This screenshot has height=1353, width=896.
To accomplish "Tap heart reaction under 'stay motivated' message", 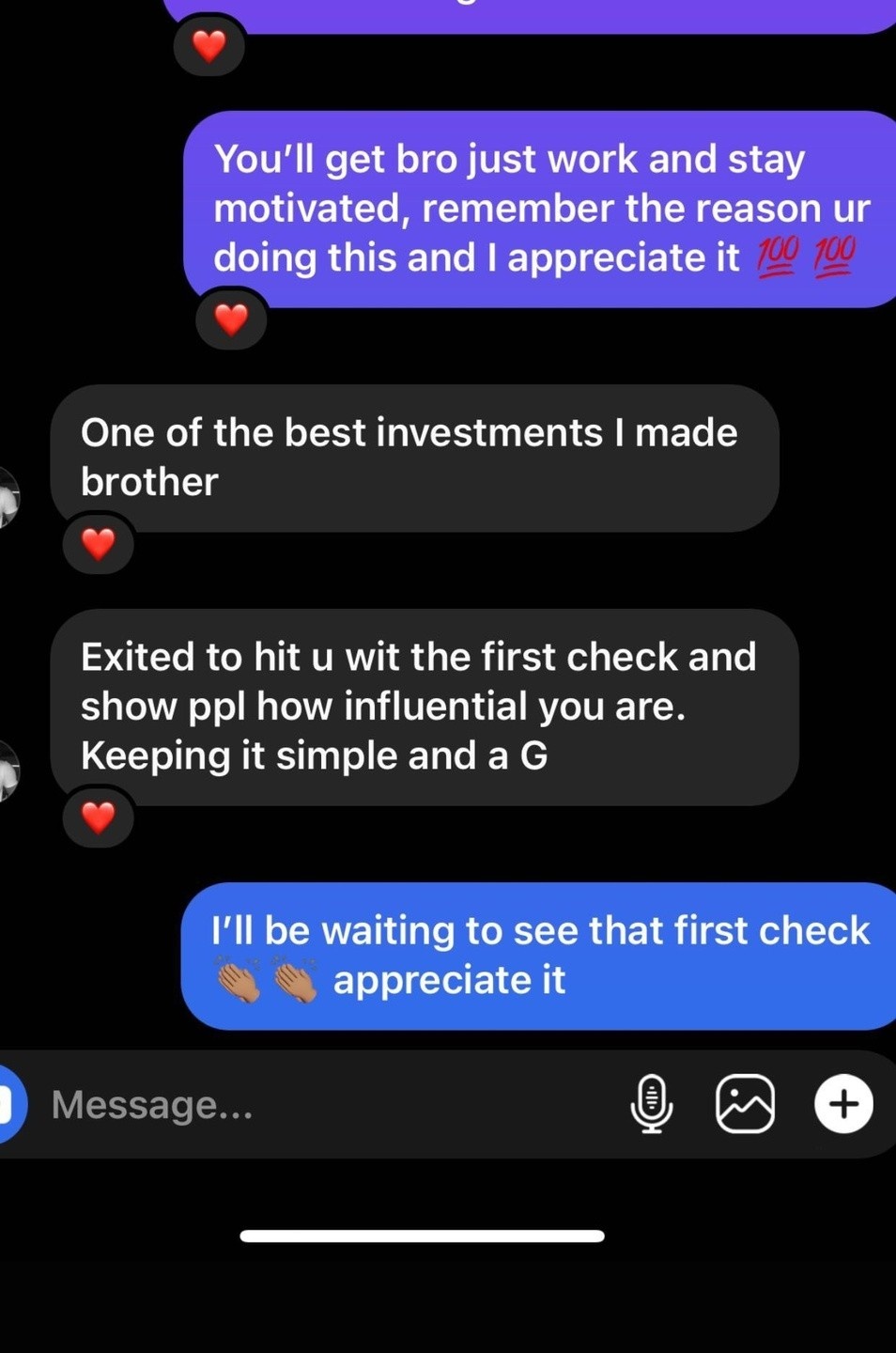I will point(231,320).
